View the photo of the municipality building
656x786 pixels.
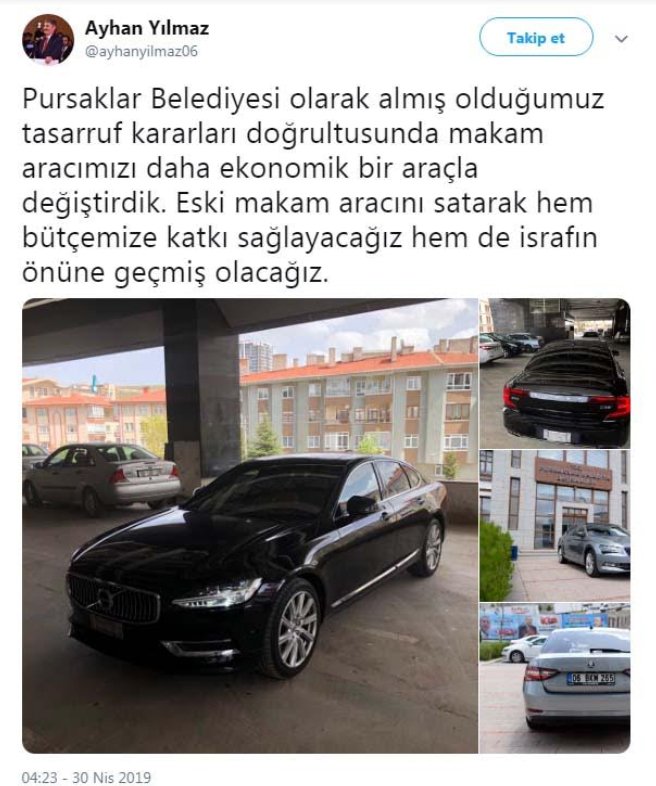click(x=554, y=525)
